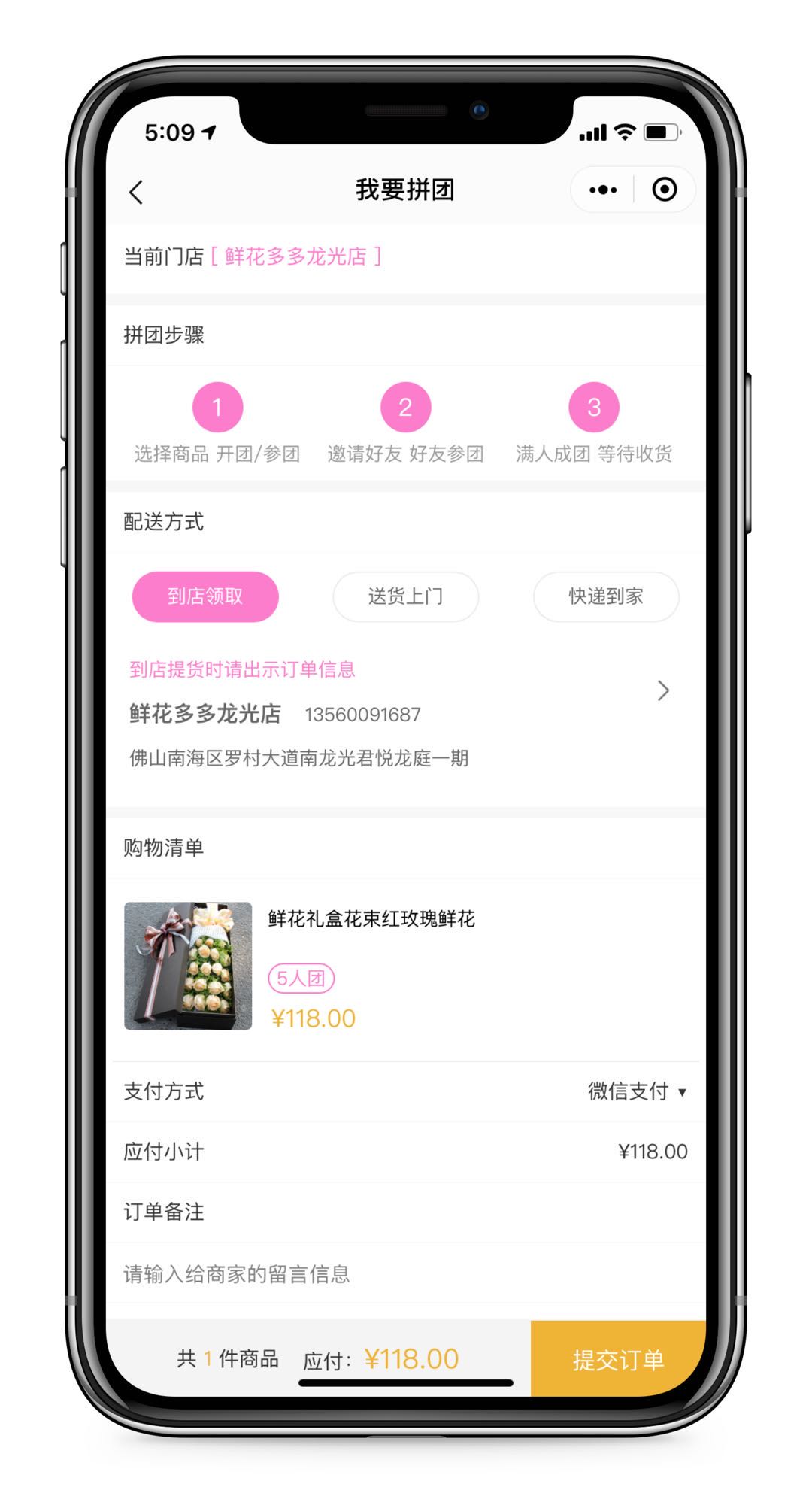The height and width of the screenshot is (1493, 812).
Task: Choose 送货上门 delivery method
Action: (405, 596)
